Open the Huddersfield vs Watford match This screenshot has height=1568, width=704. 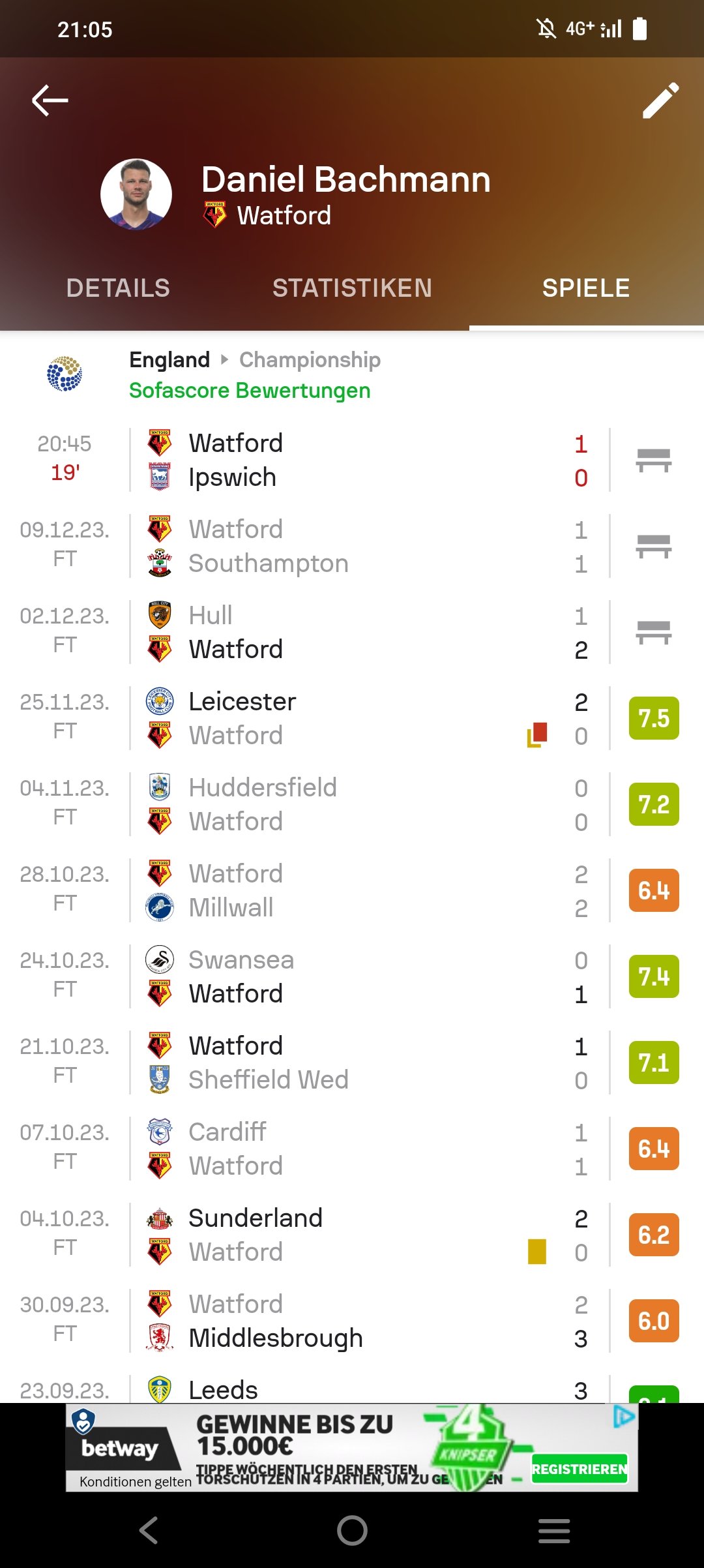click(352, 804)
